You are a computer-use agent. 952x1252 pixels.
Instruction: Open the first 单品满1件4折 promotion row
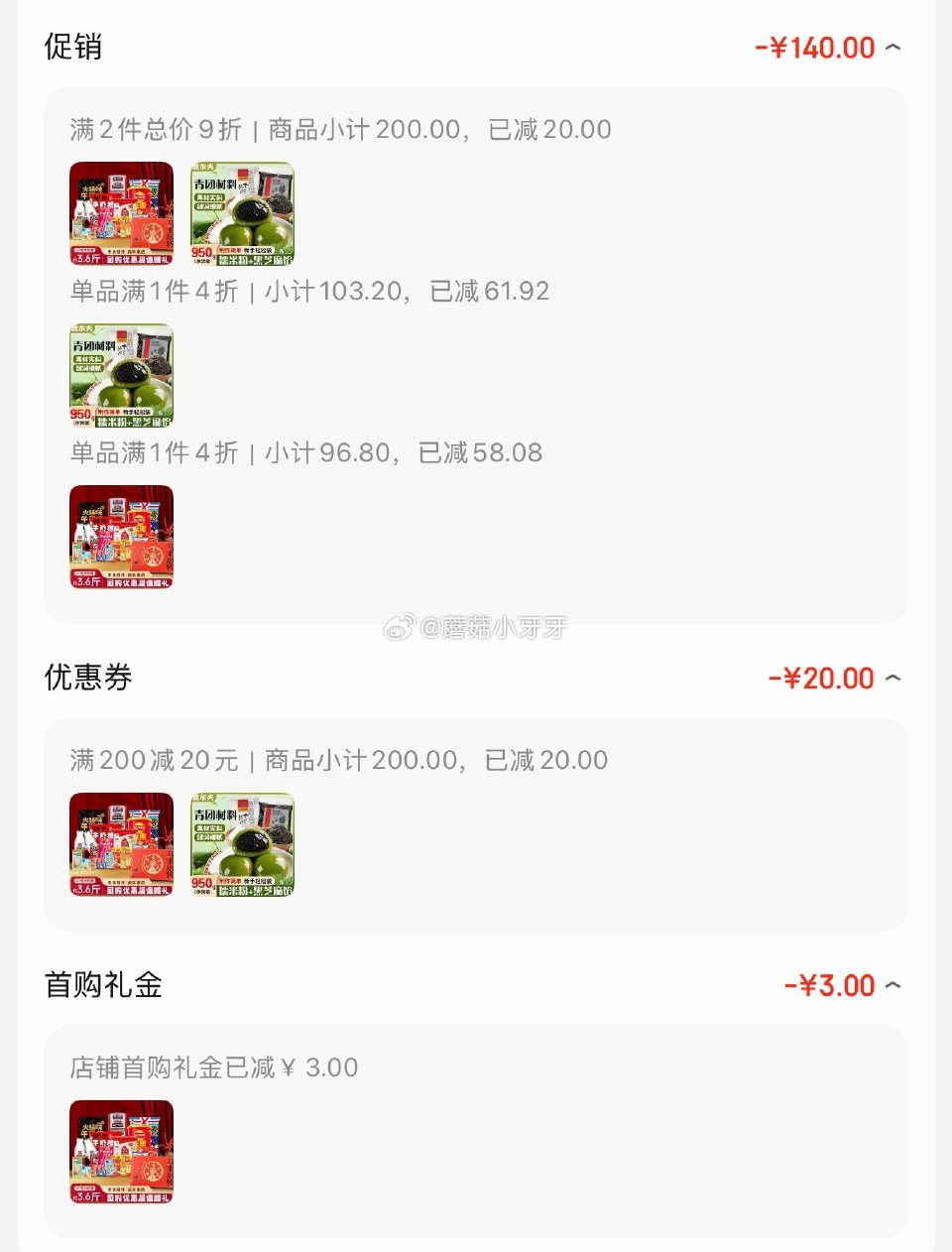click(304, 291)
